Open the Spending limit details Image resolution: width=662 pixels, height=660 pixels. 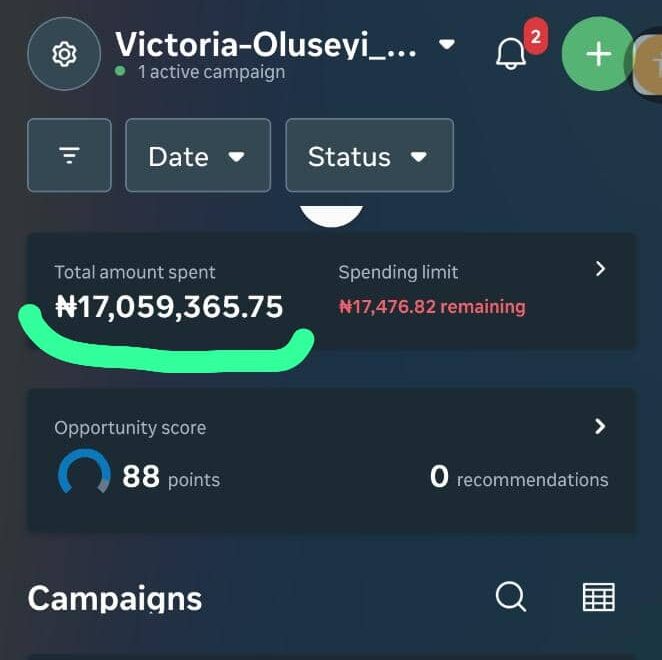(600, 269)
